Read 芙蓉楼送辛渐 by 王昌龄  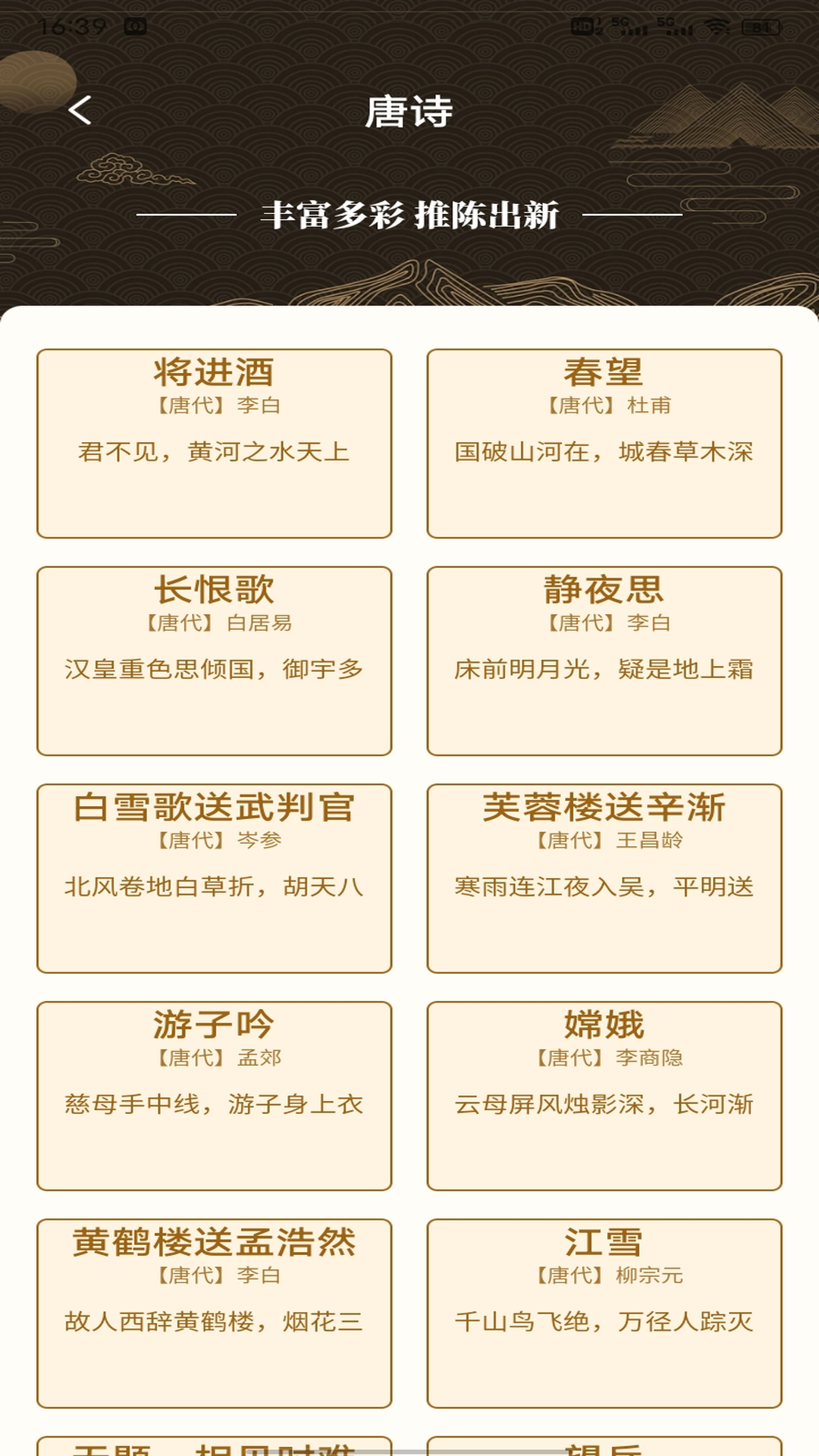(x=604, y=878)
